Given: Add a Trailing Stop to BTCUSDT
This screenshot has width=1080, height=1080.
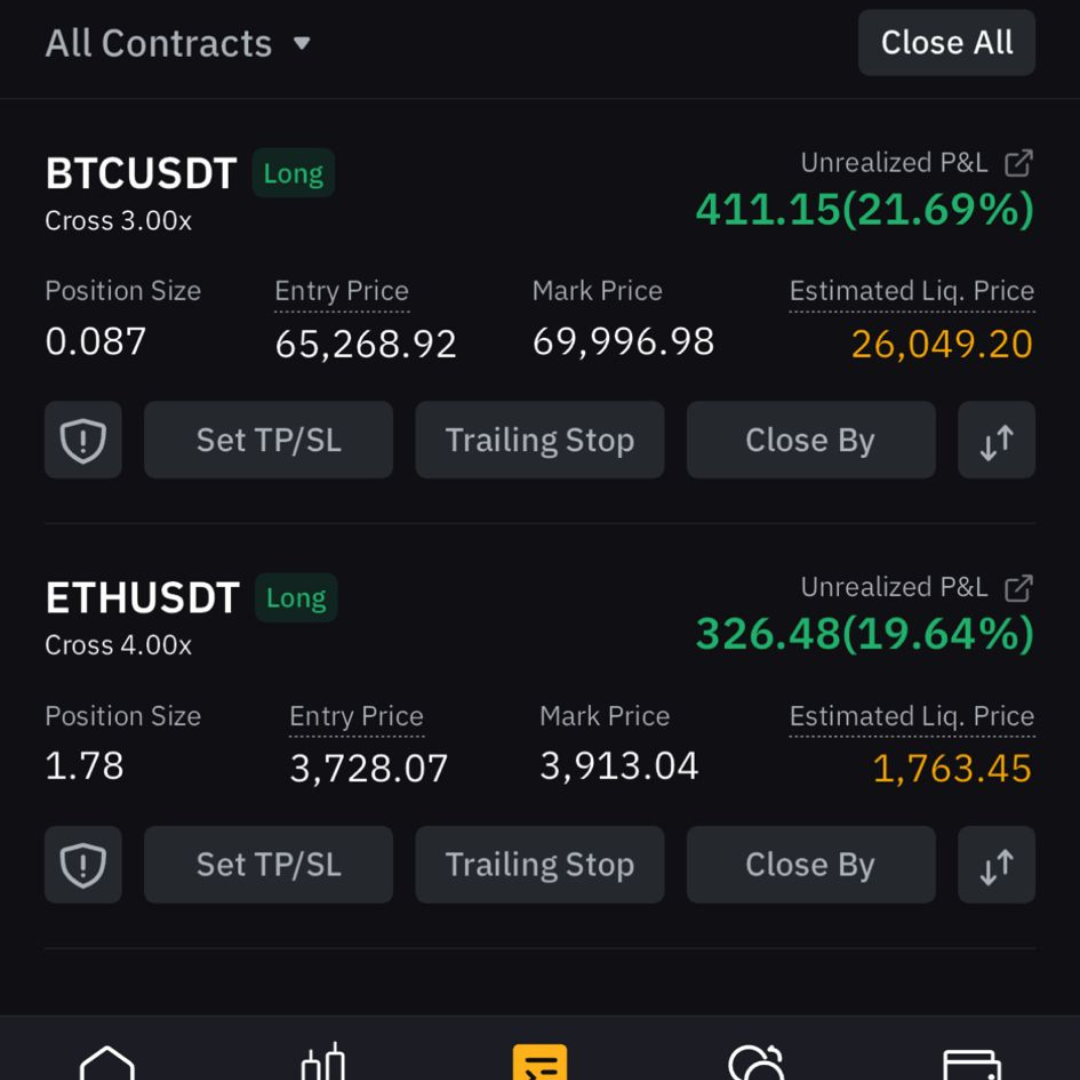Looking at the screenshot, I should (x=539, y=440).
